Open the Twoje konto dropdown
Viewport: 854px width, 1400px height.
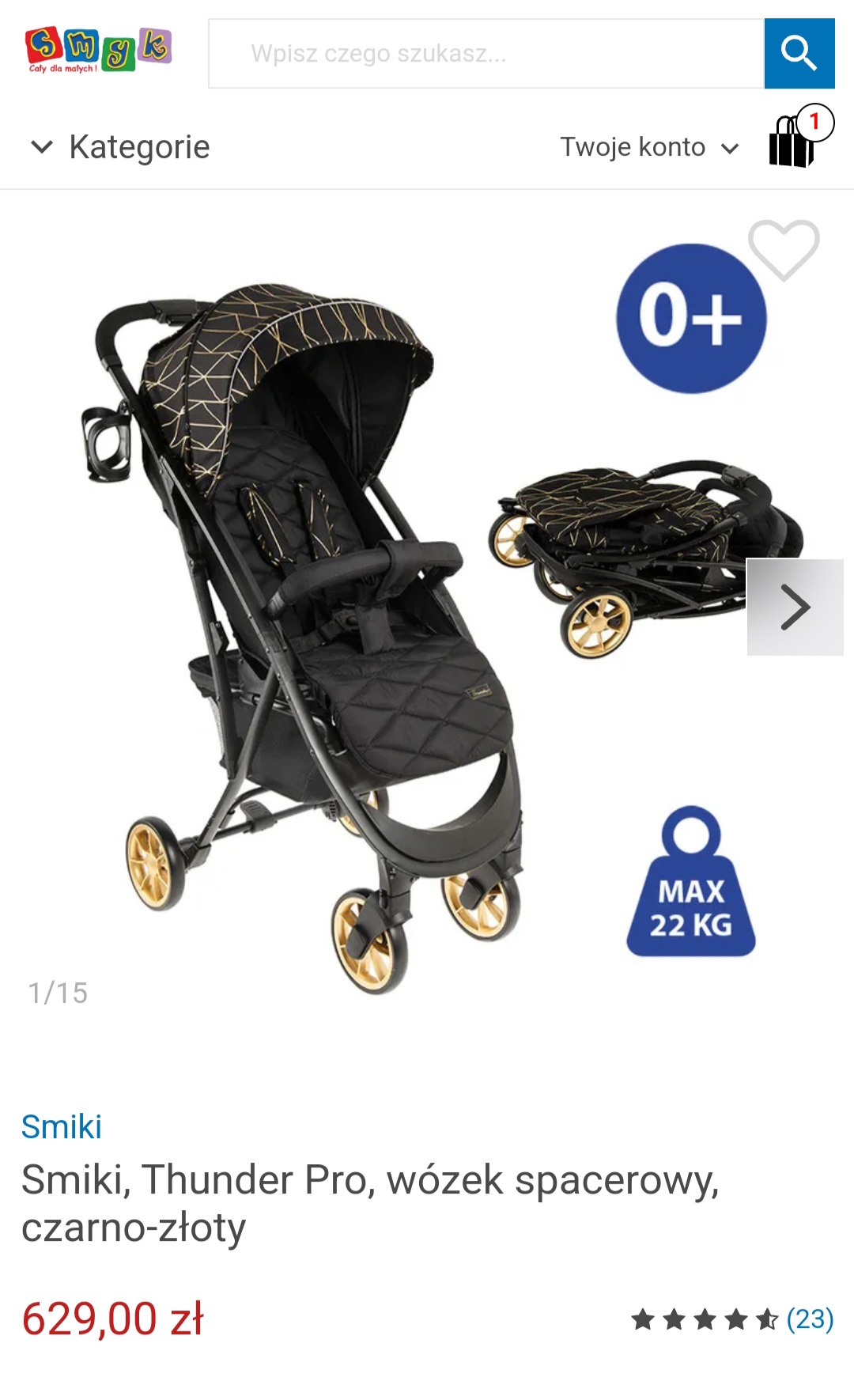click(650, 147)
